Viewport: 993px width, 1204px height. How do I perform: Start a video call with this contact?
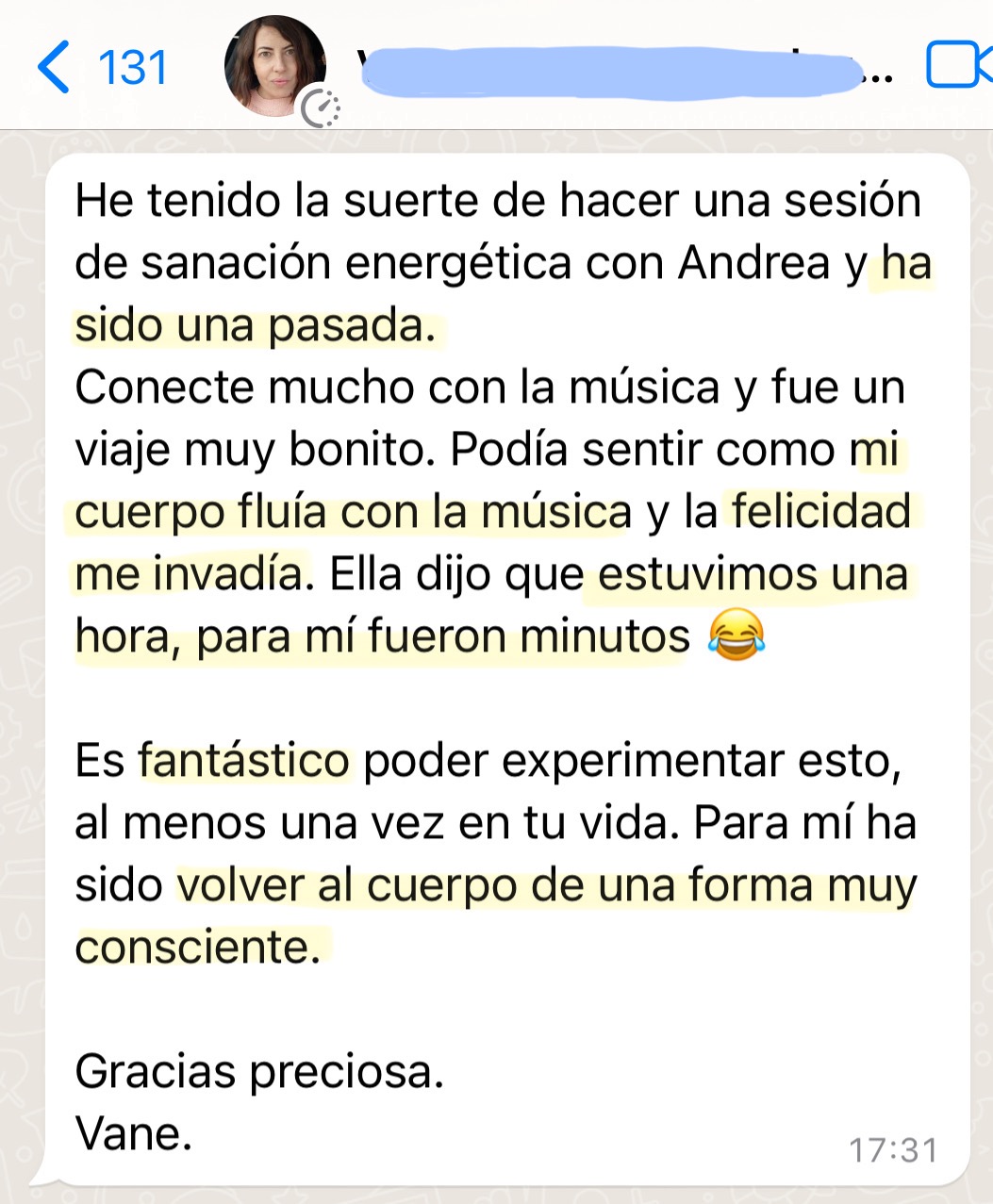tap(958, 66)
